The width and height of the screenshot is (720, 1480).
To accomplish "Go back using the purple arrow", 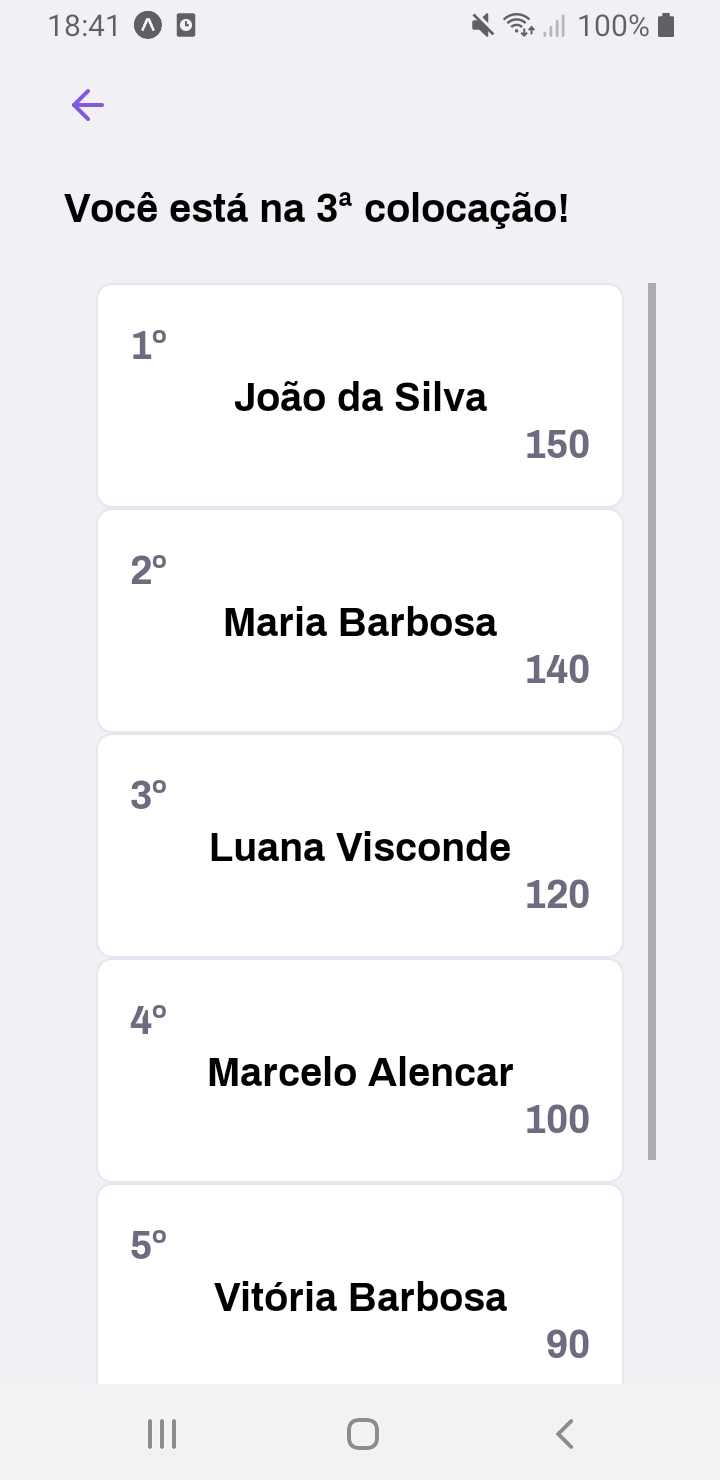I will pyautogui.click(x=88, y=105).
